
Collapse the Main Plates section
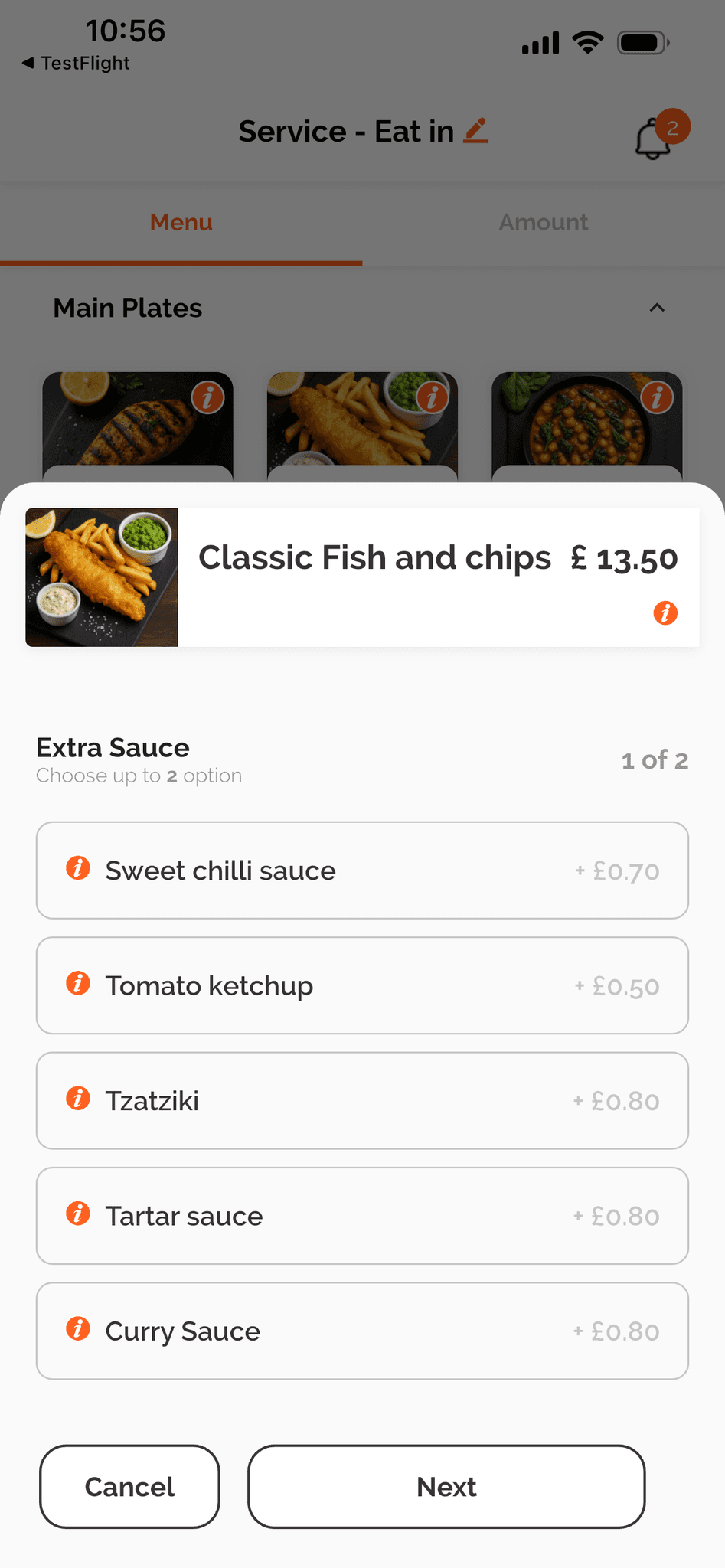pyautogui.click(x=657, y=307)
